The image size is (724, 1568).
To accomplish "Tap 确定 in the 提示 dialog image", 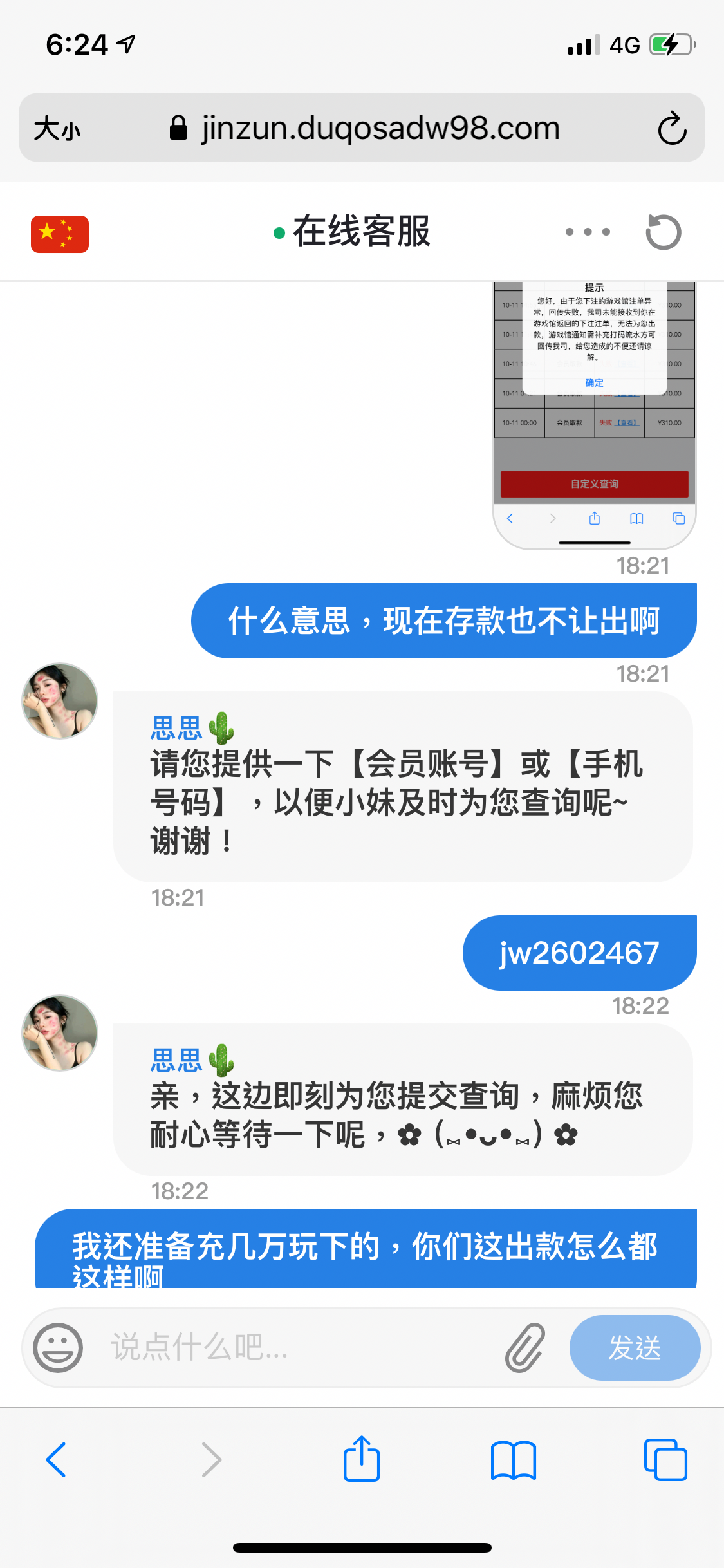I will 593,382.
